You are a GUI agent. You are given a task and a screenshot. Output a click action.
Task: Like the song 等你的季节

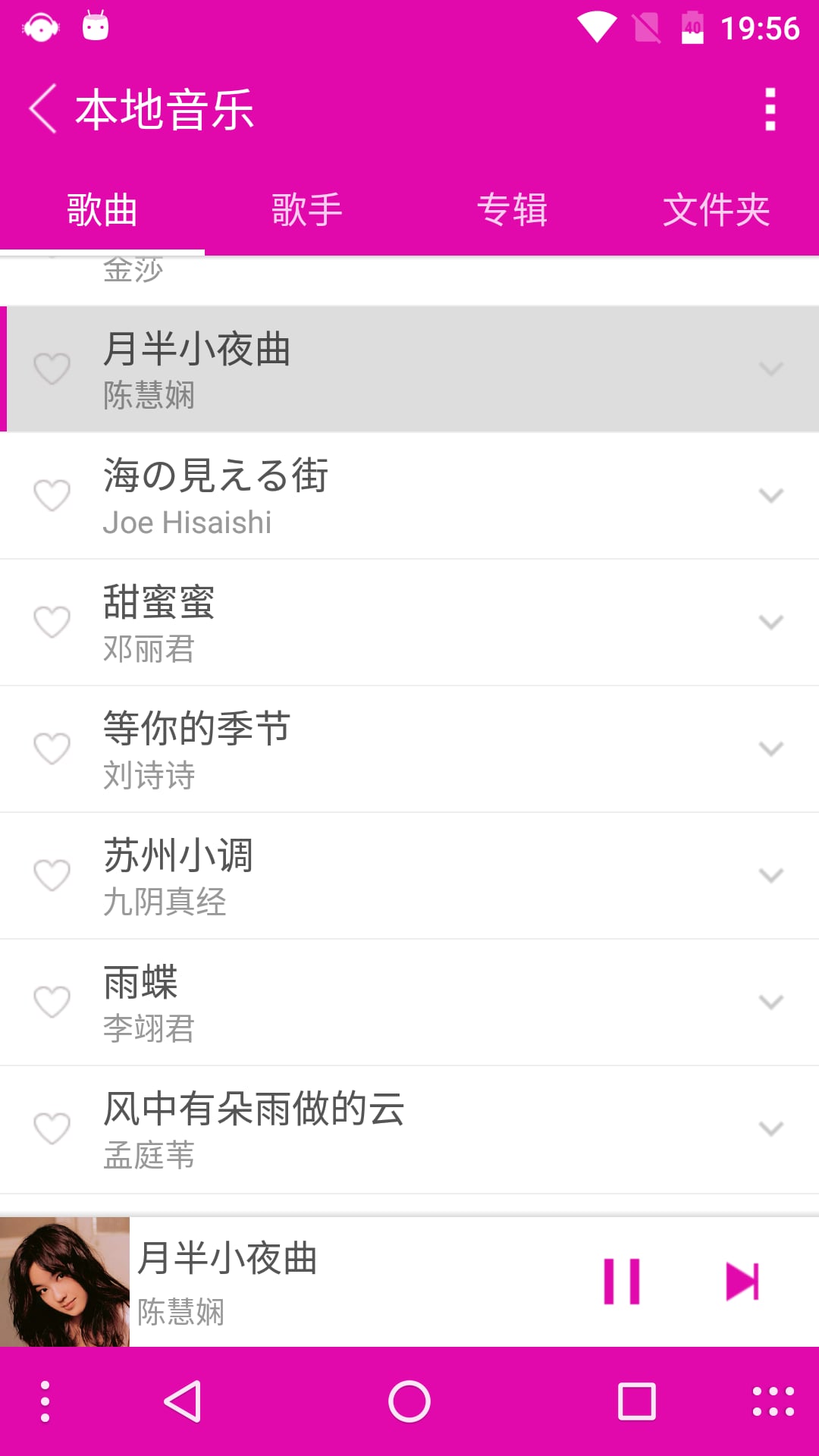click(x=52, y=749)
